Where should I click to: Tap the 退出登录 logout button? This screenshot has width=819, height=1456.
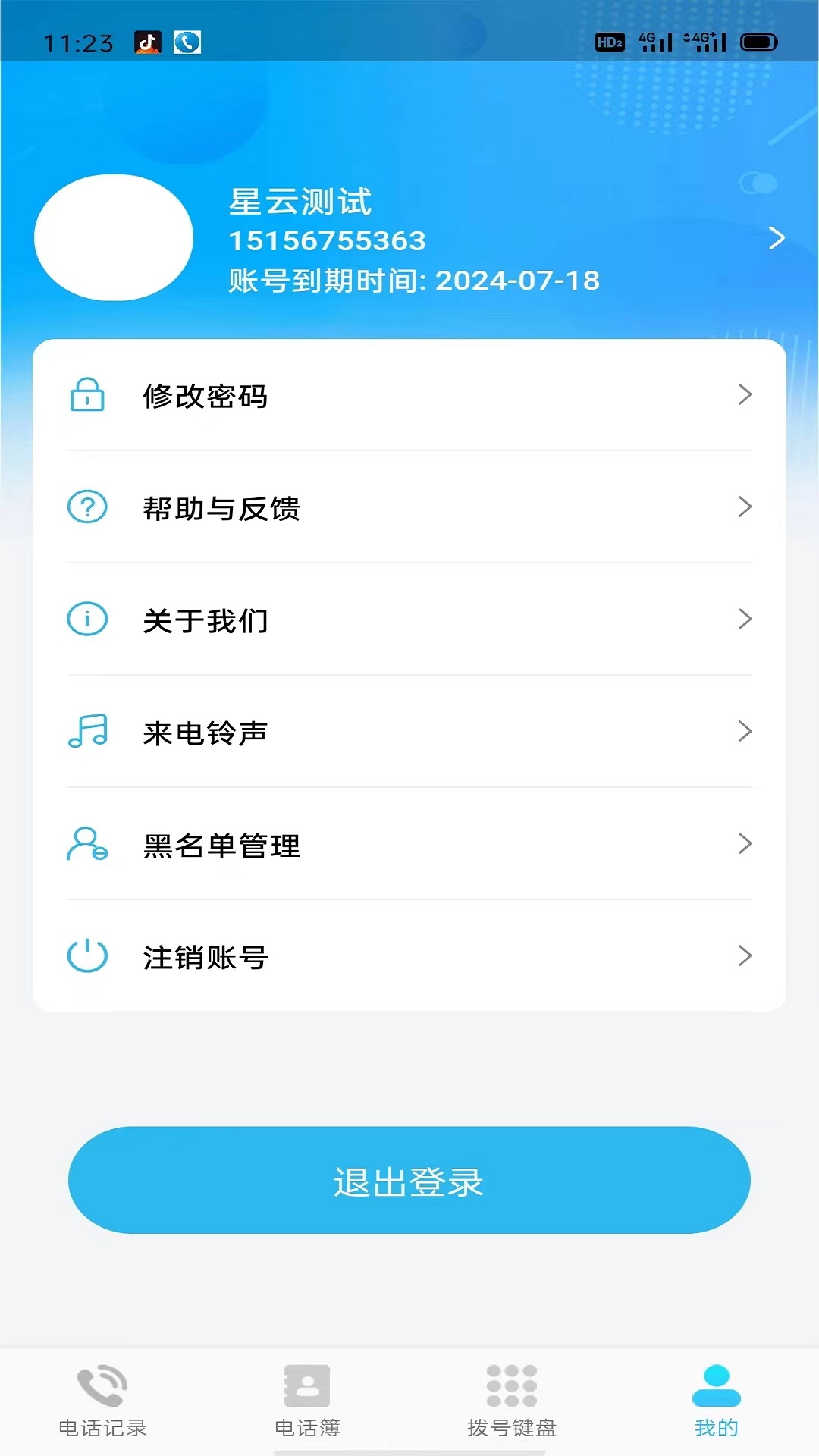pyautogui.click(x=409, y=1180)
